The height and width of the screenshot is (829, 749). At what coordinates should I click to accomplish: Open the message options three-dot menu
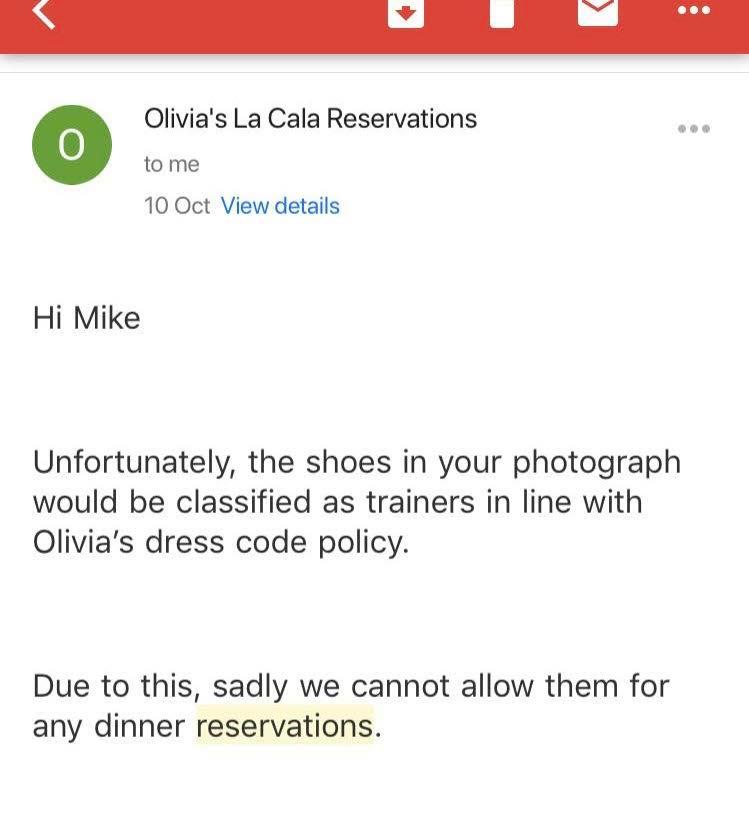(693, 128)
